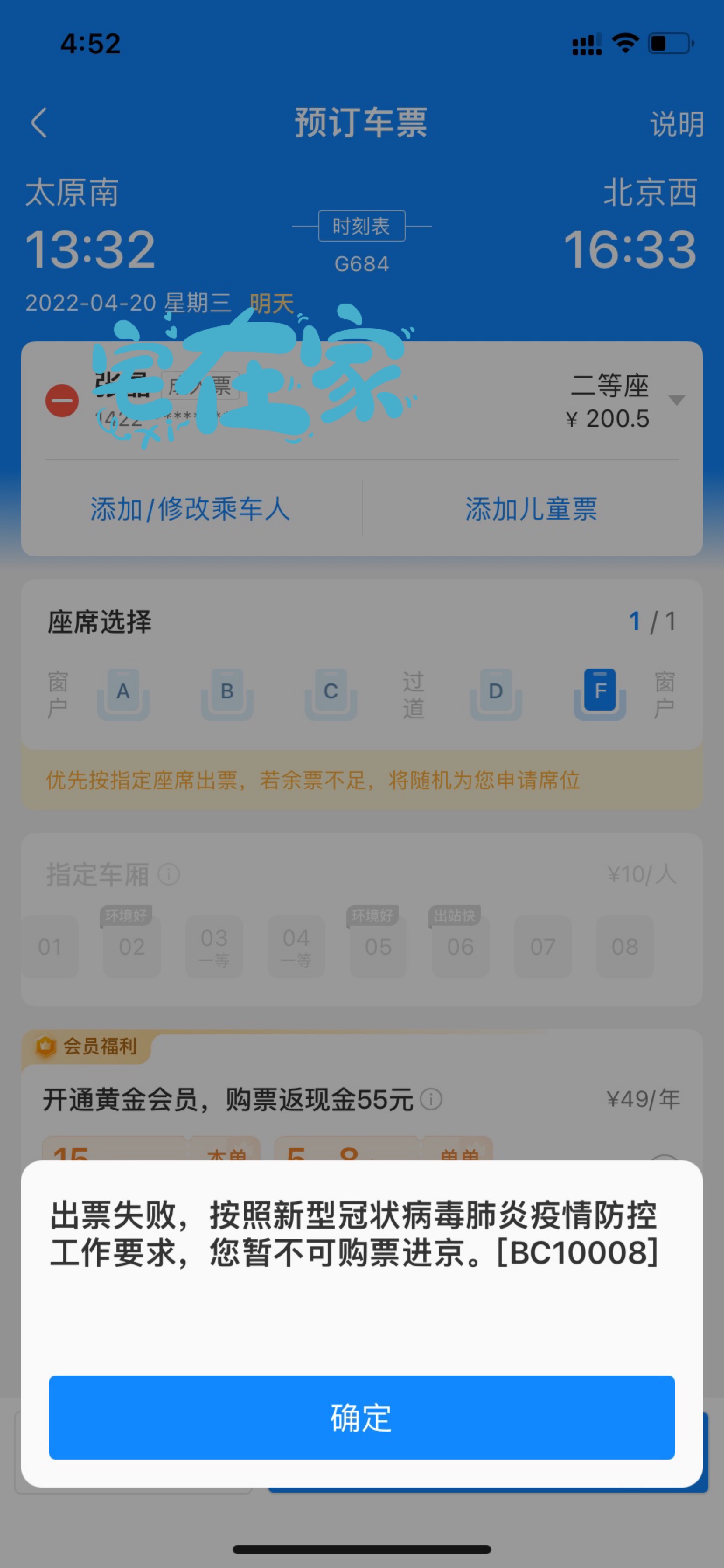
Task: Choose carriage 02 marked 环境好
Action: coord(132,946)
